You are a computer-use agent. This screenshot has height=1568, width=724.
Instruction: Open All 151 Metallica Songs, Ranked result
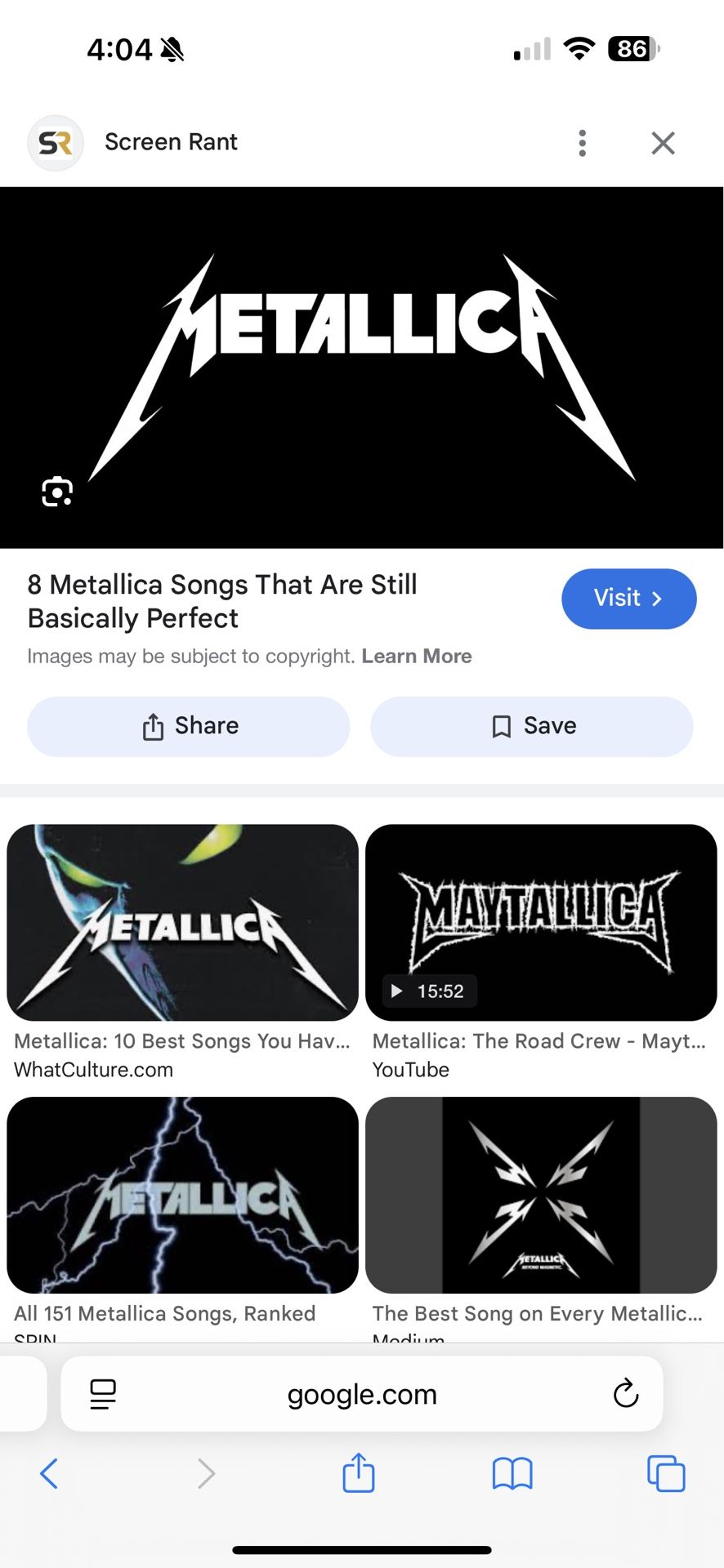click(182, 1195)
